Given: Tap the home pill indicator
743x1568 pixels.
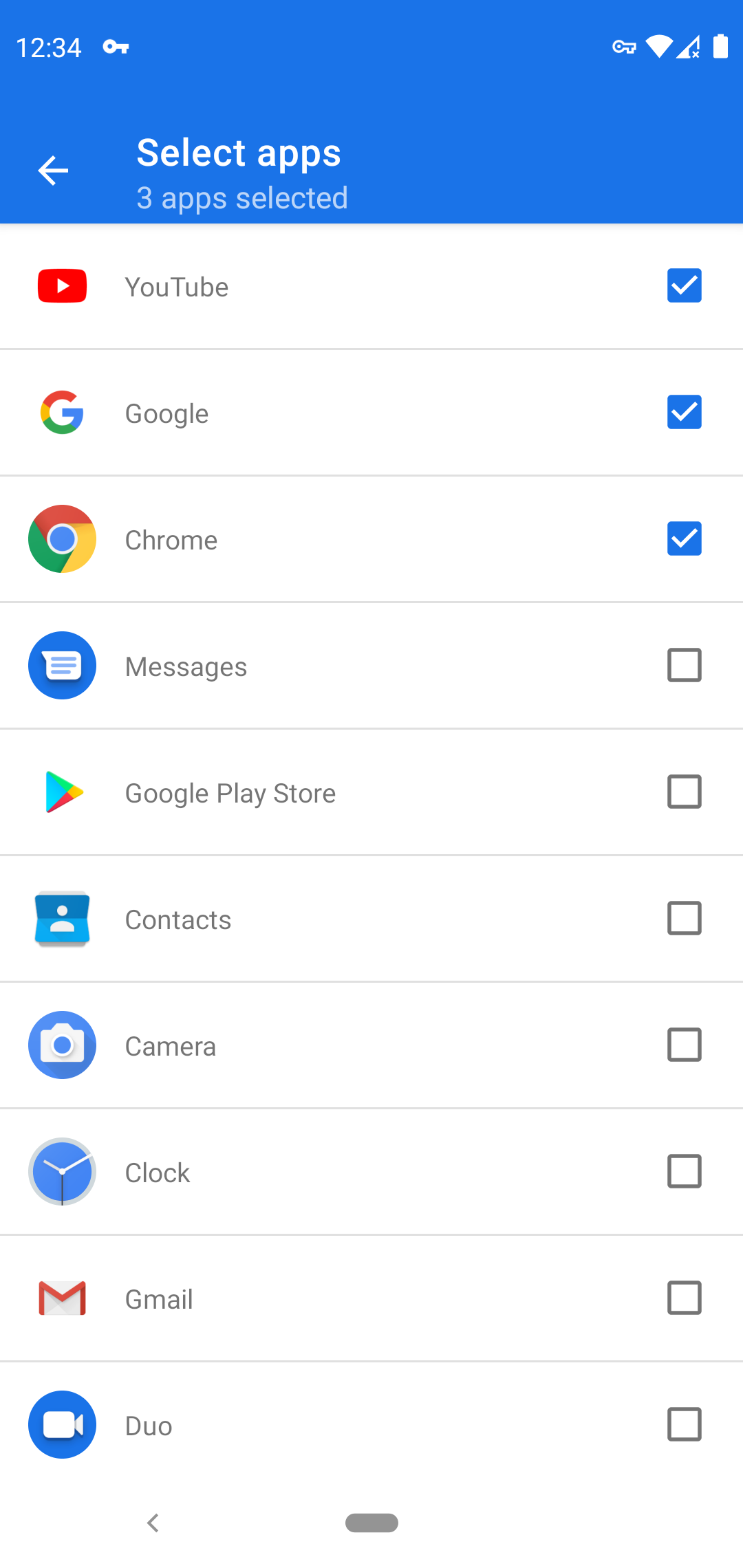Looking at the screenshot, I should click(371, 1523).
